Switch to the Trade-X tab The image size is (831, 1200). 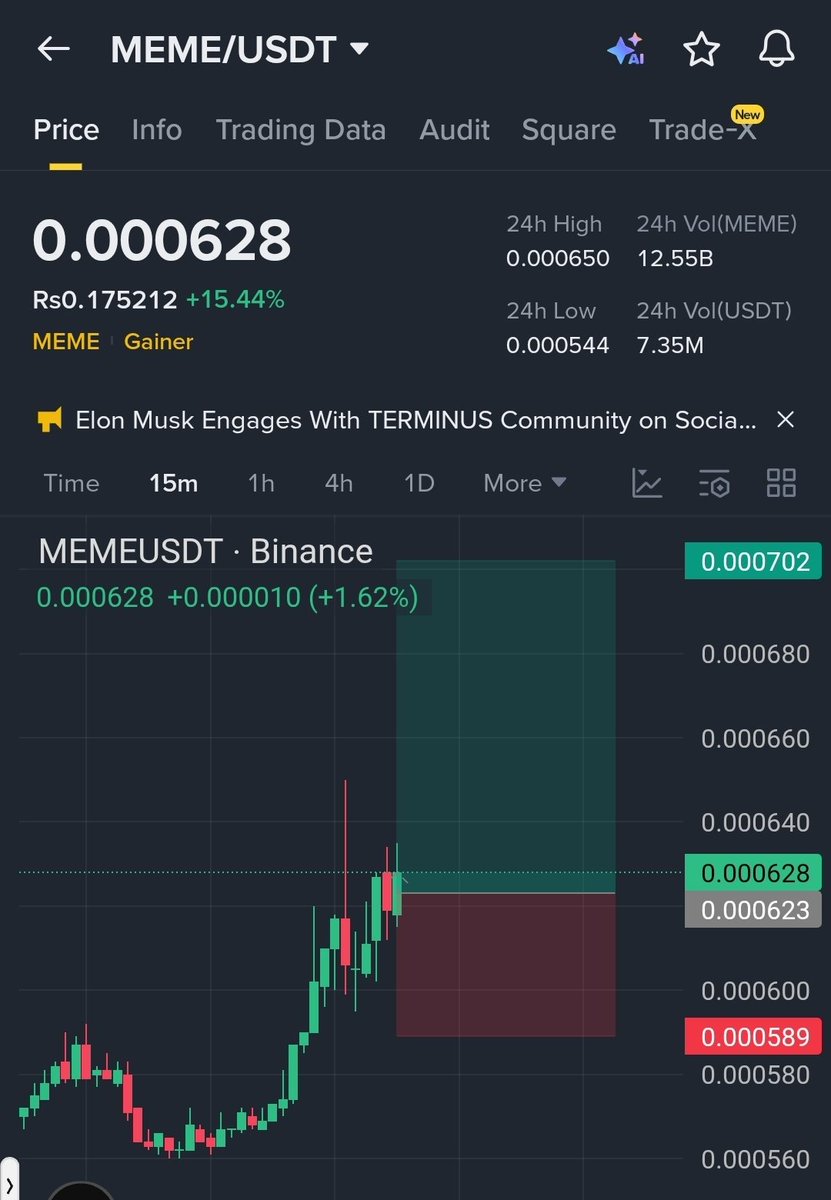pos(702,130)
